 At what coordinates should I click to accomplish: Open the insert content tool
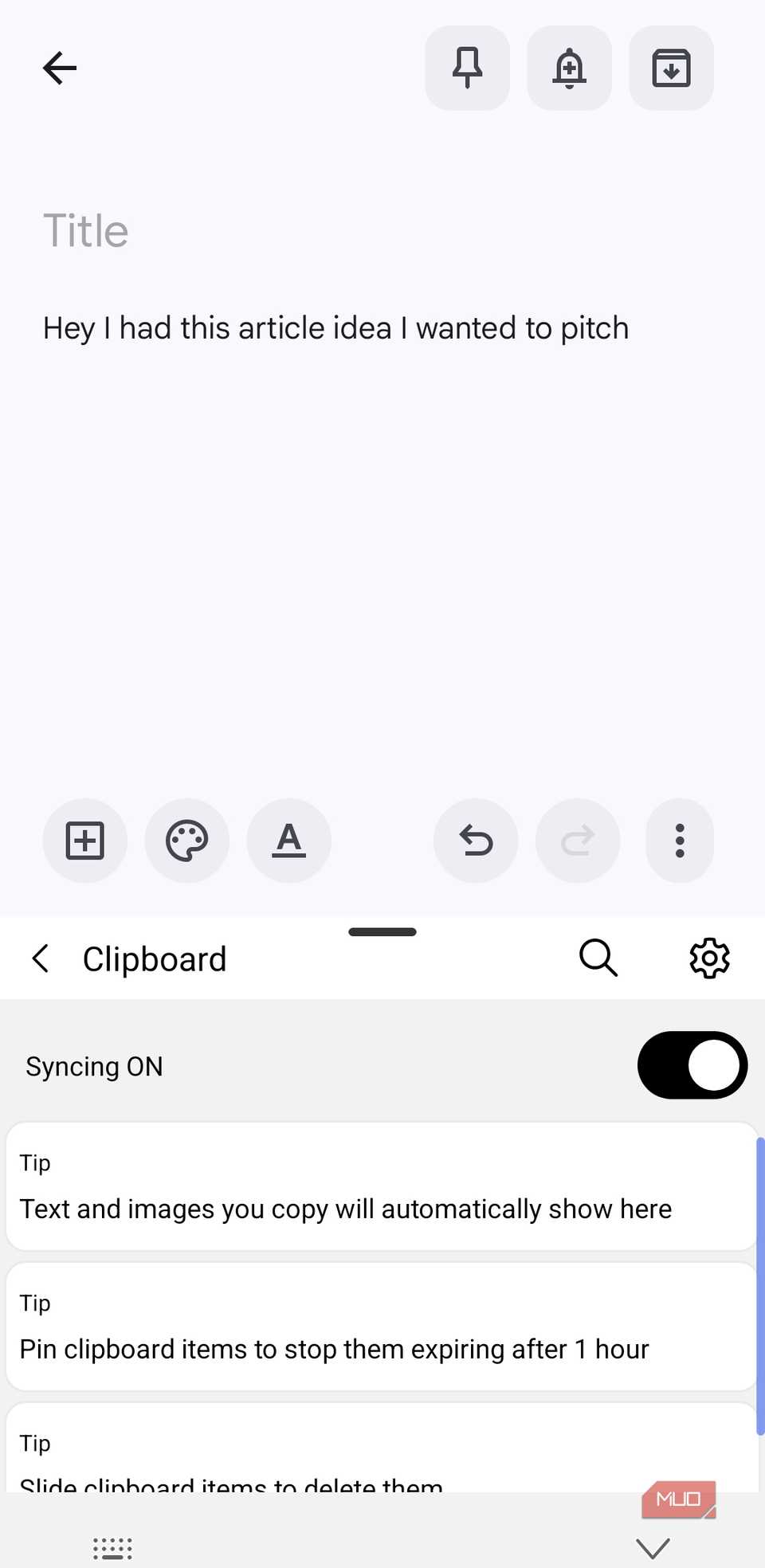pos(84,841)
